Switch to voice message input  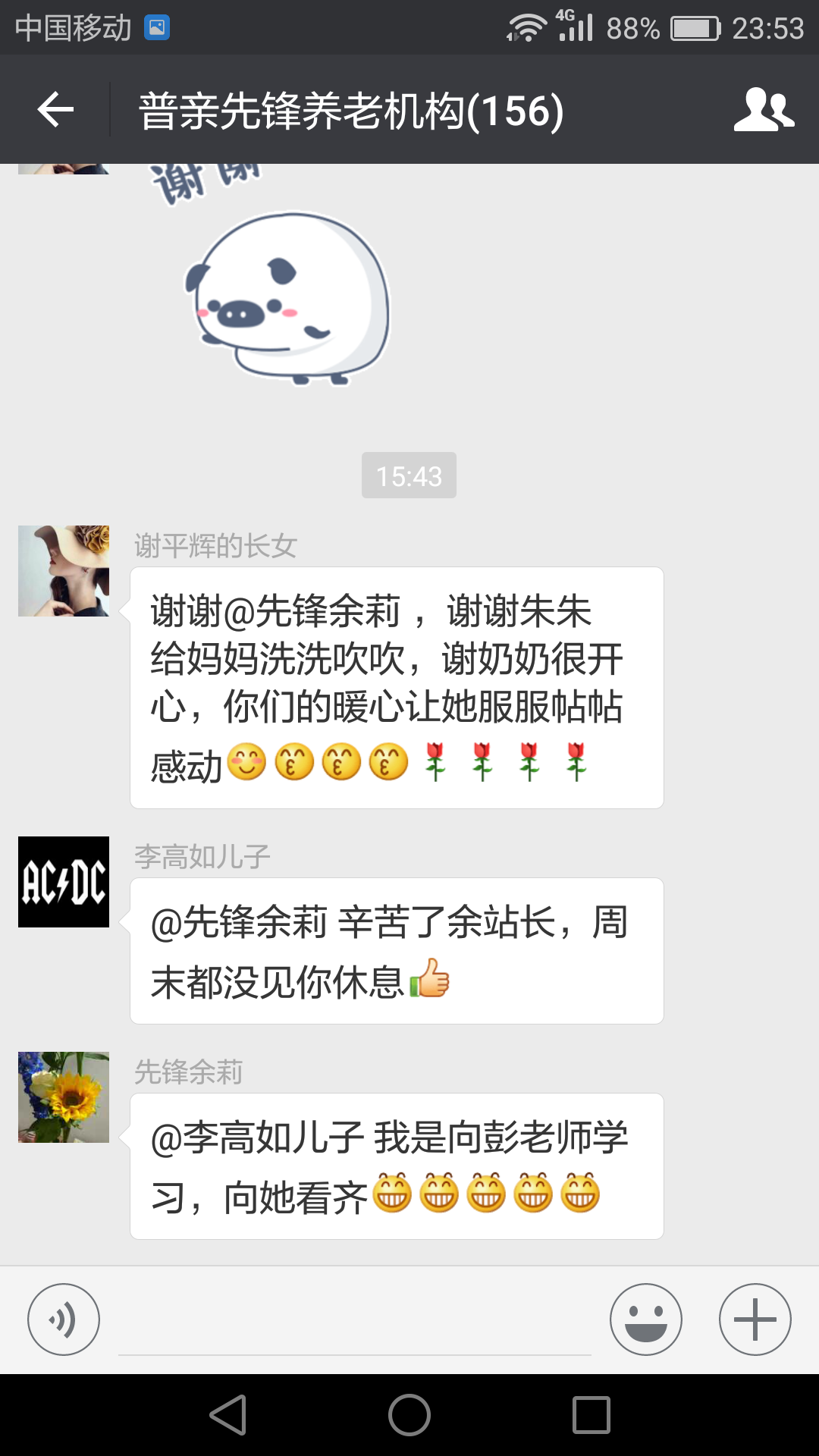tap(64, 1319)
